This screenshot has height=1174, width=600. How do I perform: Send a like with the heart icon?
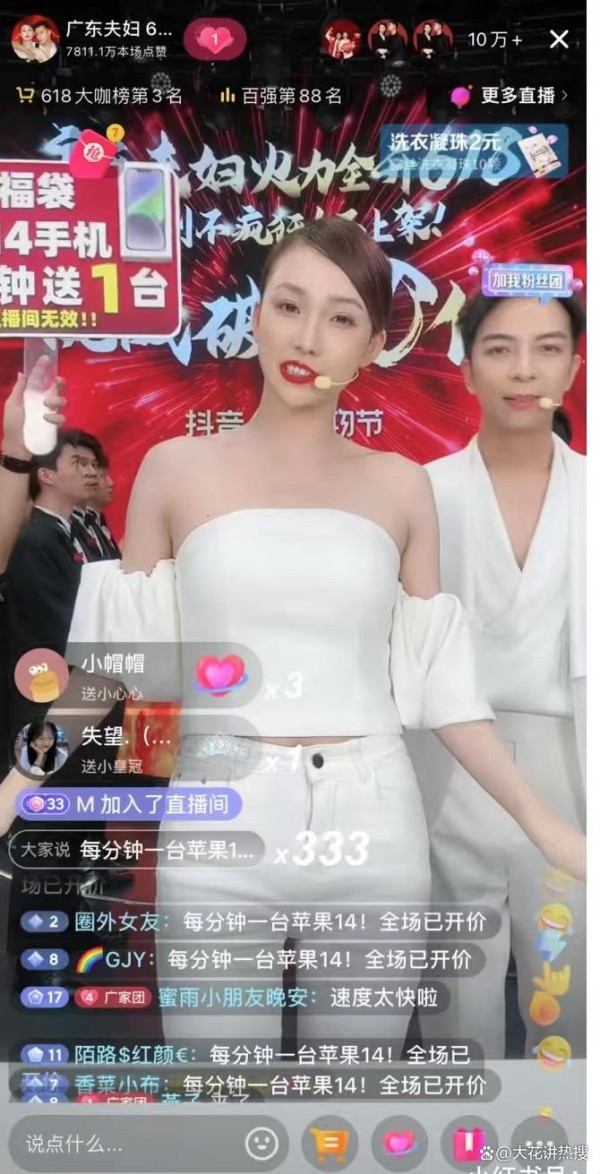tap(399, 1141)
